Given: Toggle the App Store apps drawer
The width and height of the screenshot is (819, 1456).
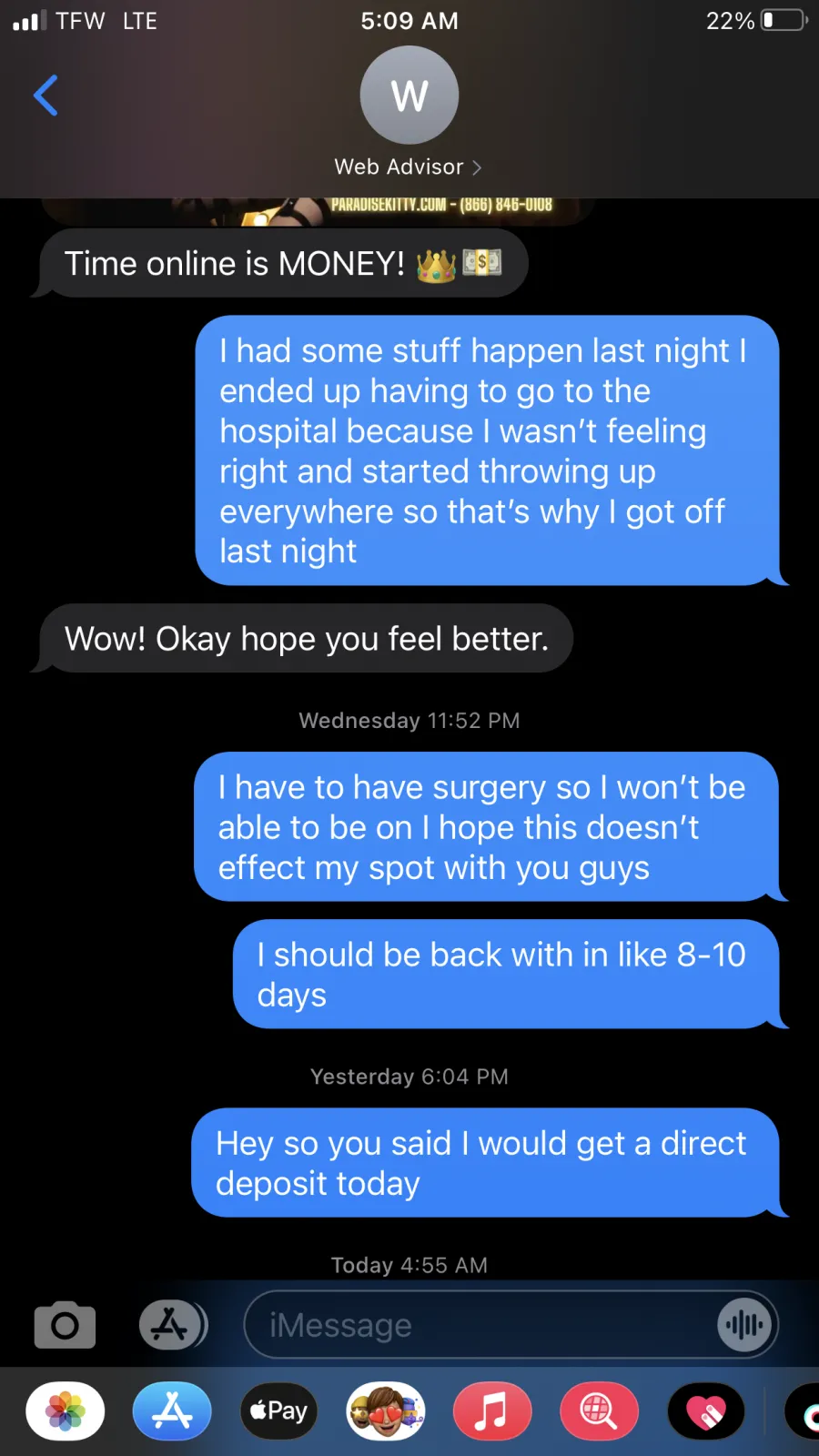Looking at the screenshot, I should point(173,1325).
